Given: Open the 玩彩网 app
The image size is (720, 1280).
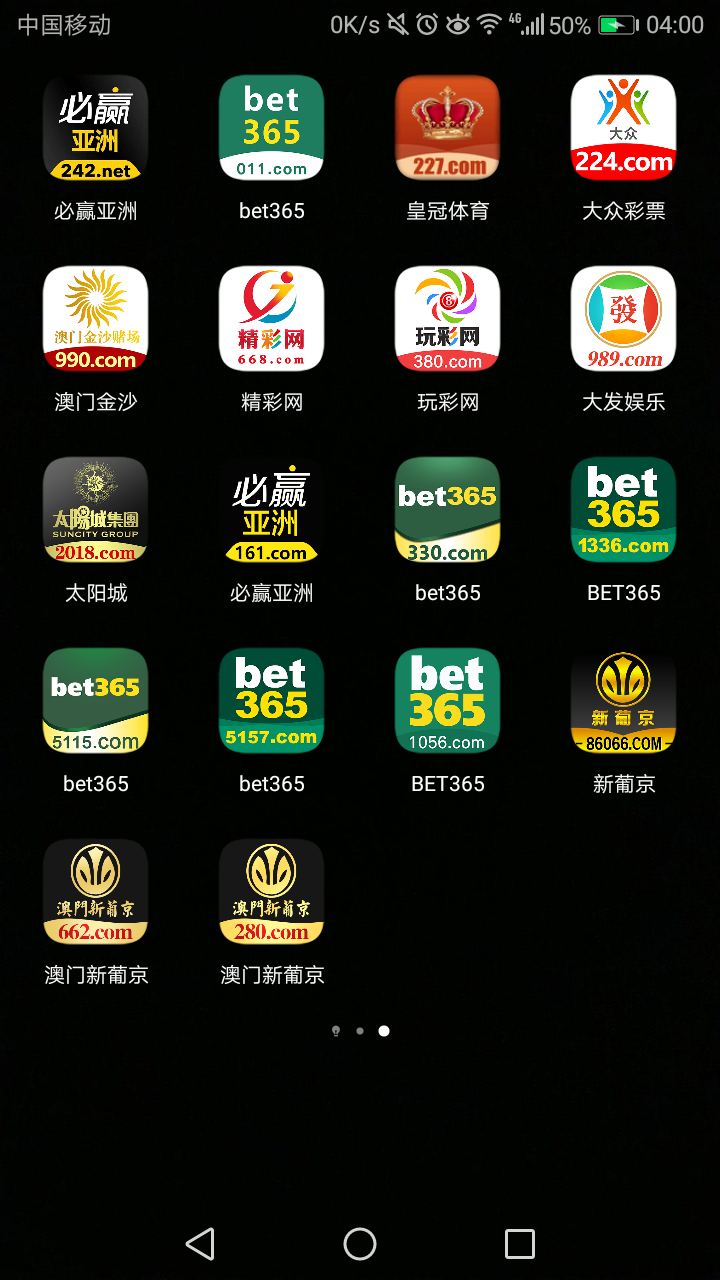Looking at the screenshot, I should point(448,319).
